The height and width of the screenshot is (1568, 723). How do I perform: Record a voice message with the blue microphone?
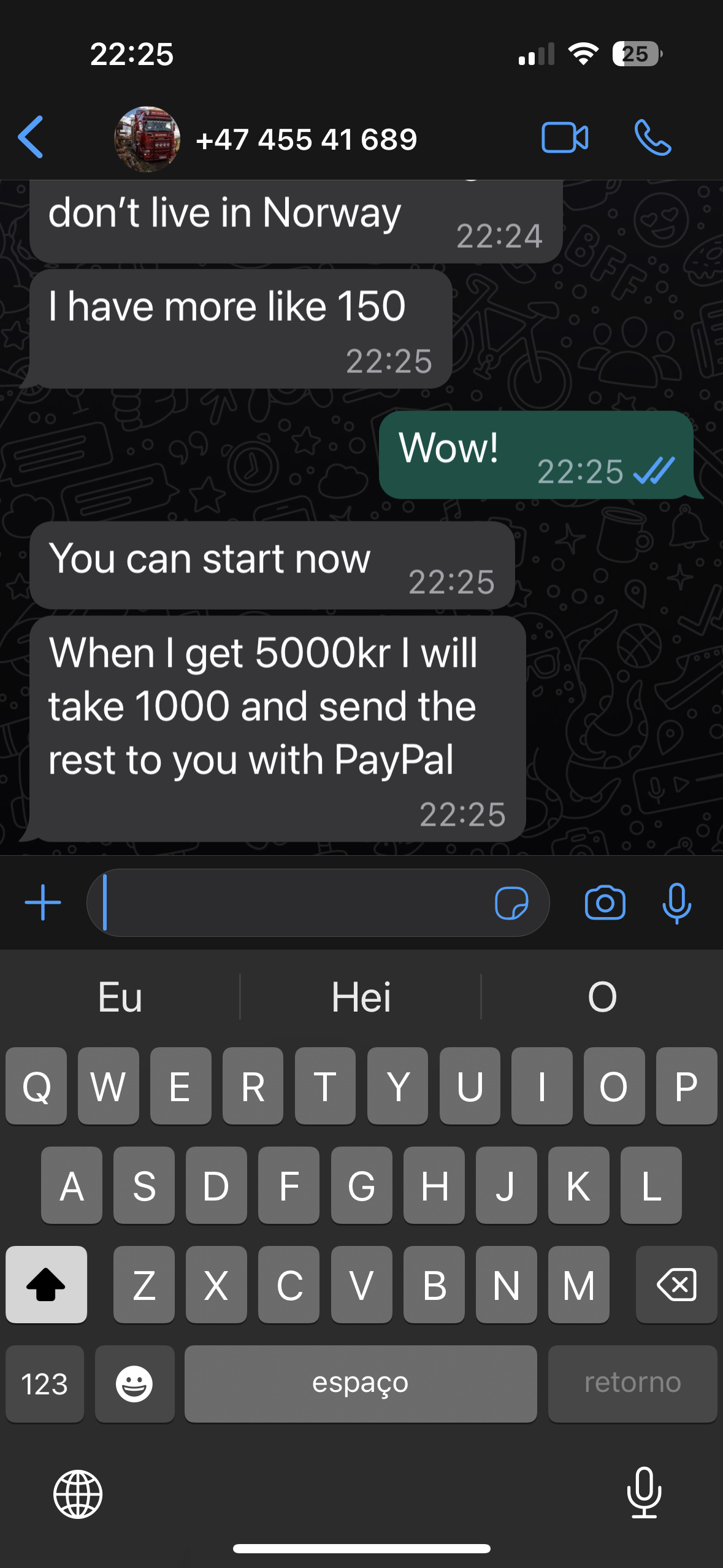[x=677, y=903]
